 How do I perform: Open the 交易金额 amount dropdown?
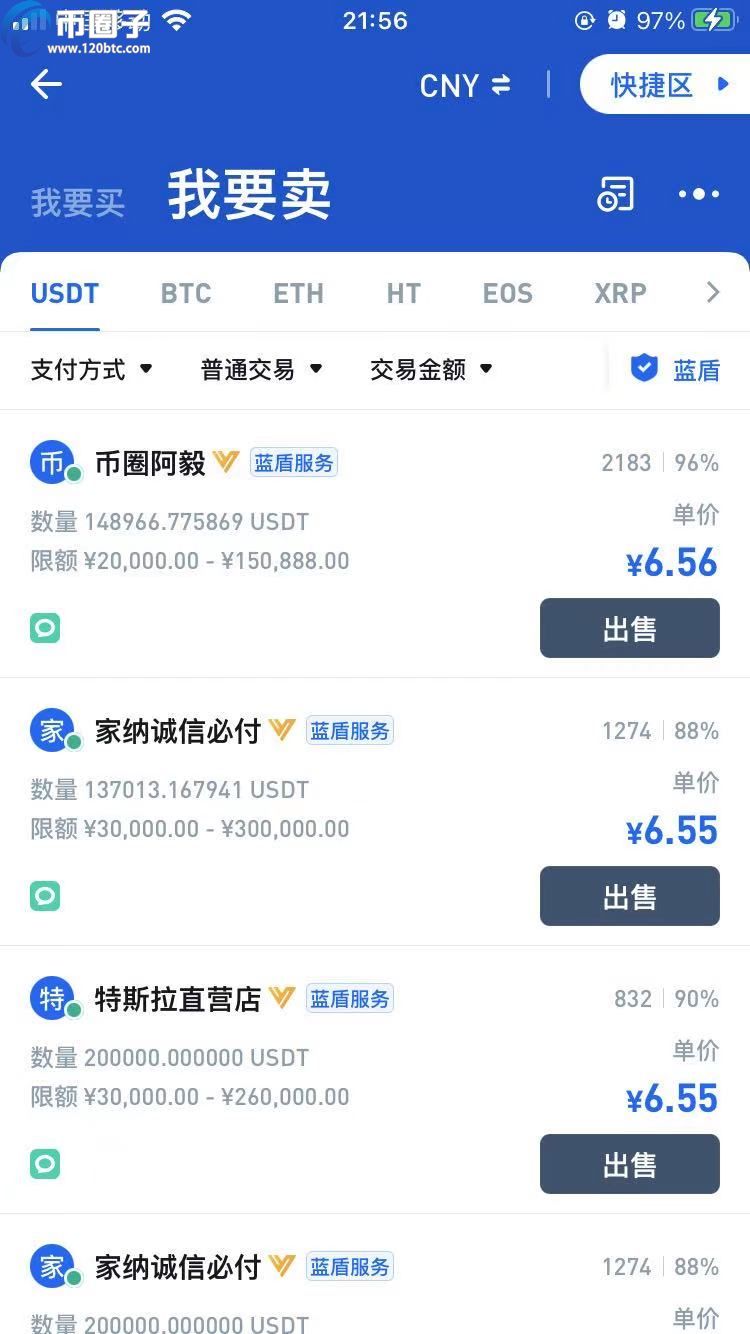[431, 369]
